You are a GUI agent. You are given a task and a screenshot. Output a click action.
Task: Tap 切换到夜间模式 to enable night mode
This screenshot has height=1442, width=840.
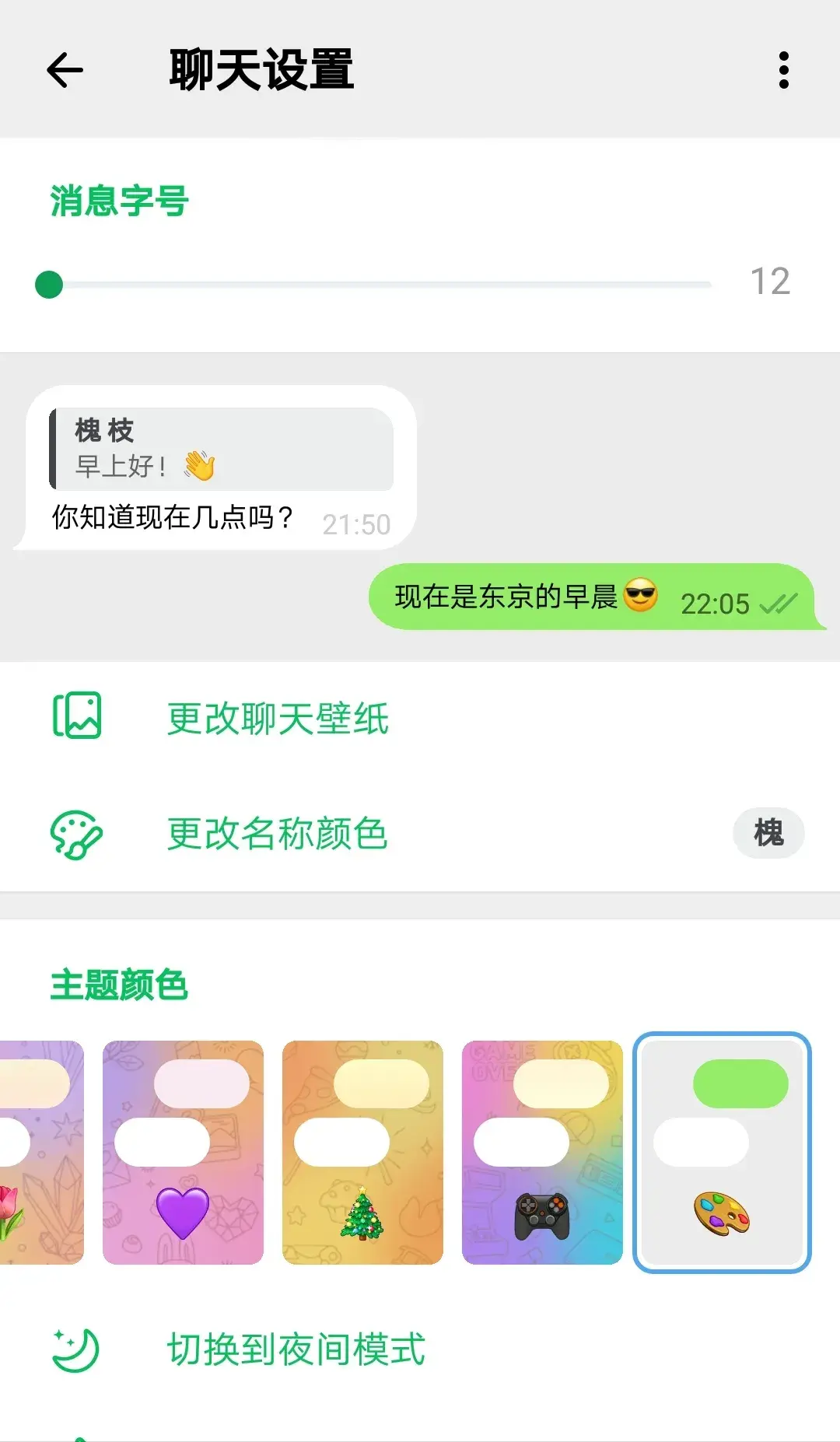(x=296, y=1349)
